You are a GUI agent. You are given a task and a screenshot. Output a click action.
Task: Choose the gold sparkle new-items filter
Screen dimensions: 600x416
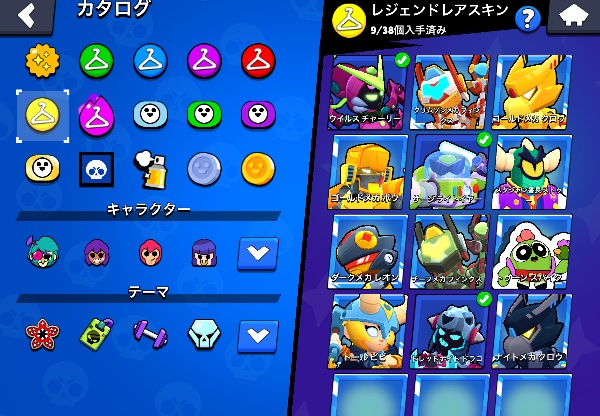click(43, 62)
